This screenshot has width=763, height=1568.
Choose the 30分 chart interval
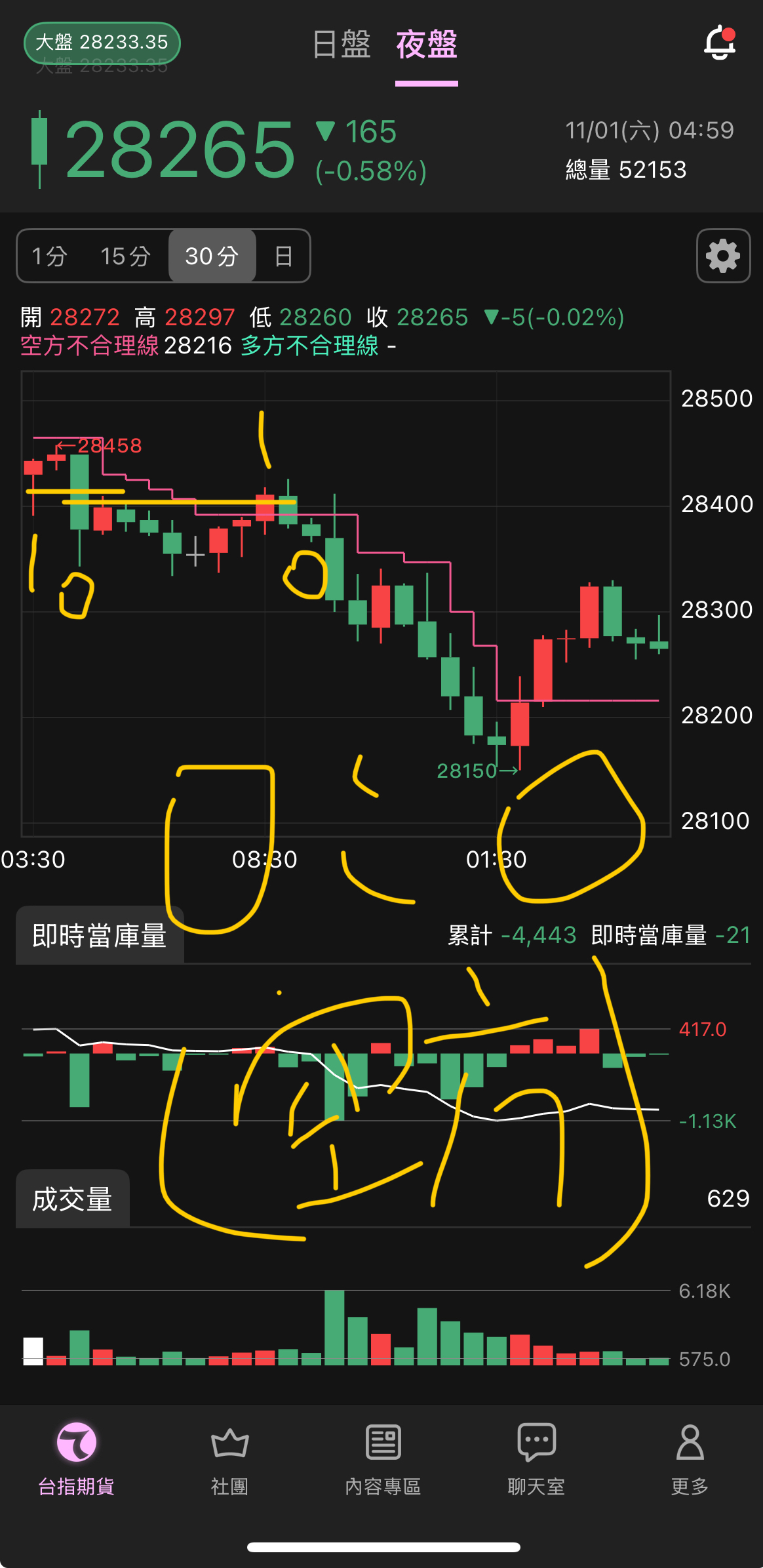click(211, 256)
